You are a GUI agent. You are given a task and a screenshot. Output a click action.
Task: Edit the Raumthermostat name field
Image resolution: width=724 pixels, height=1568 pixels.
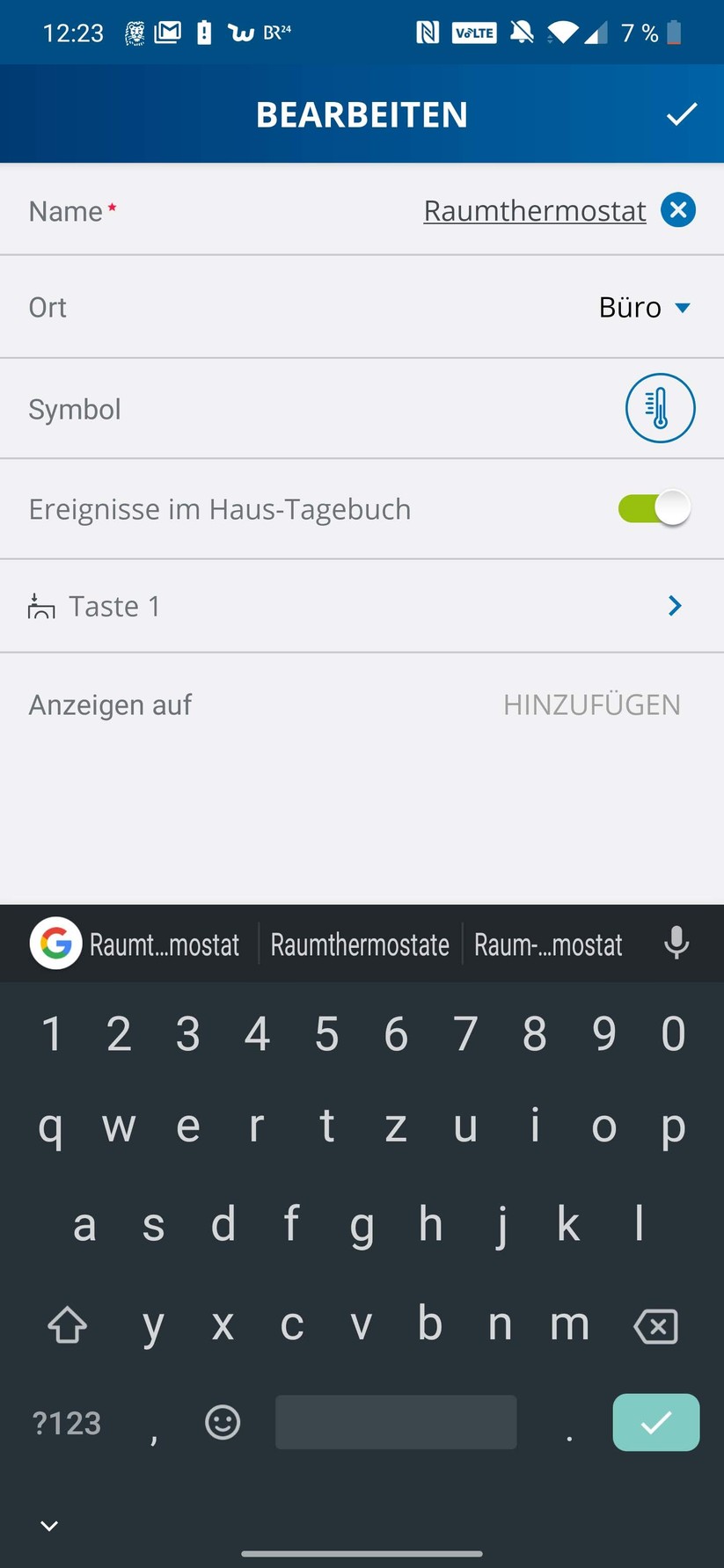tap(534, 211)
